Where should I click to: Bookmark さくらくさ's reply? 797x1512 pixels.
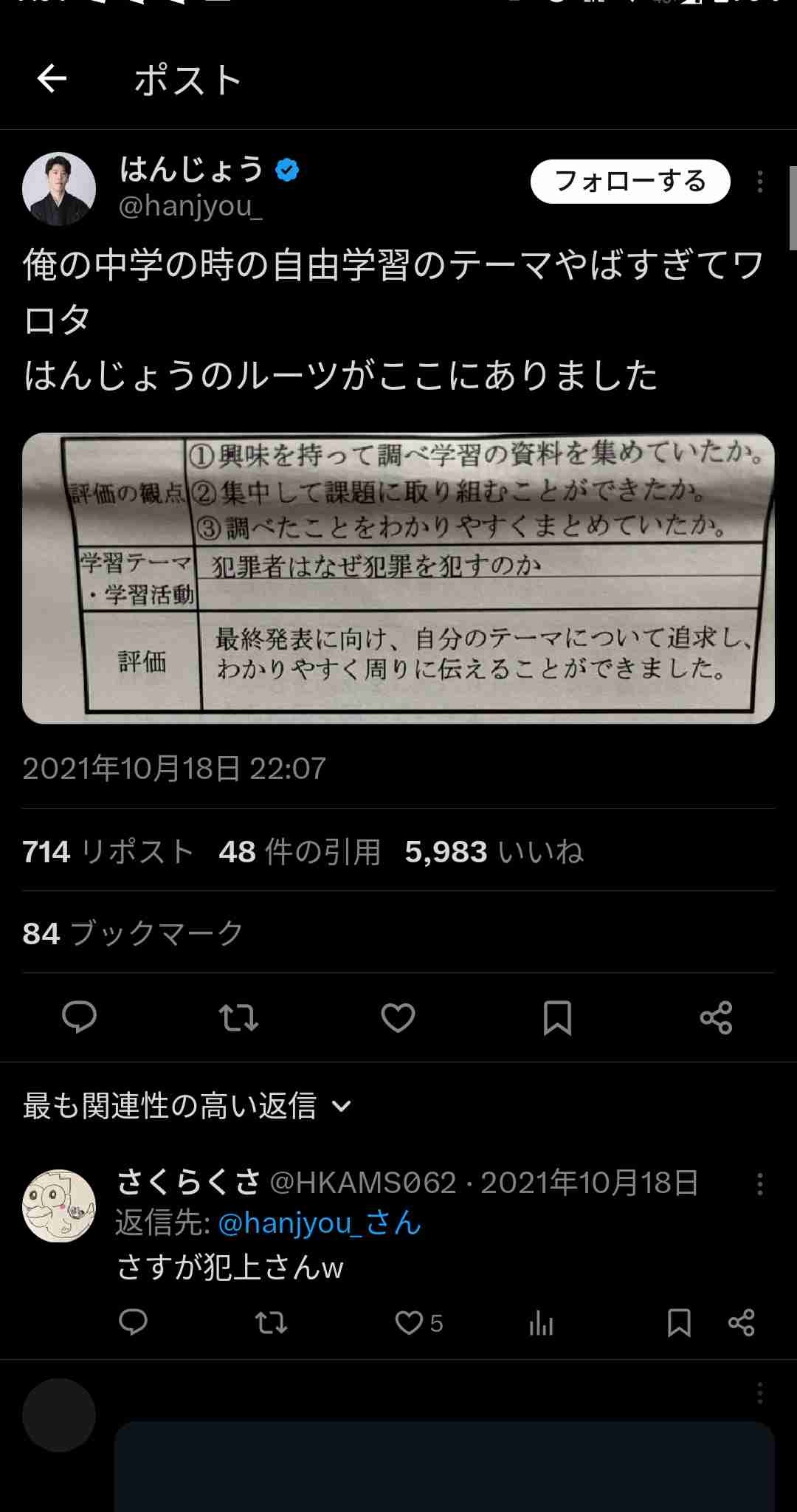[x=679, y=1322]
